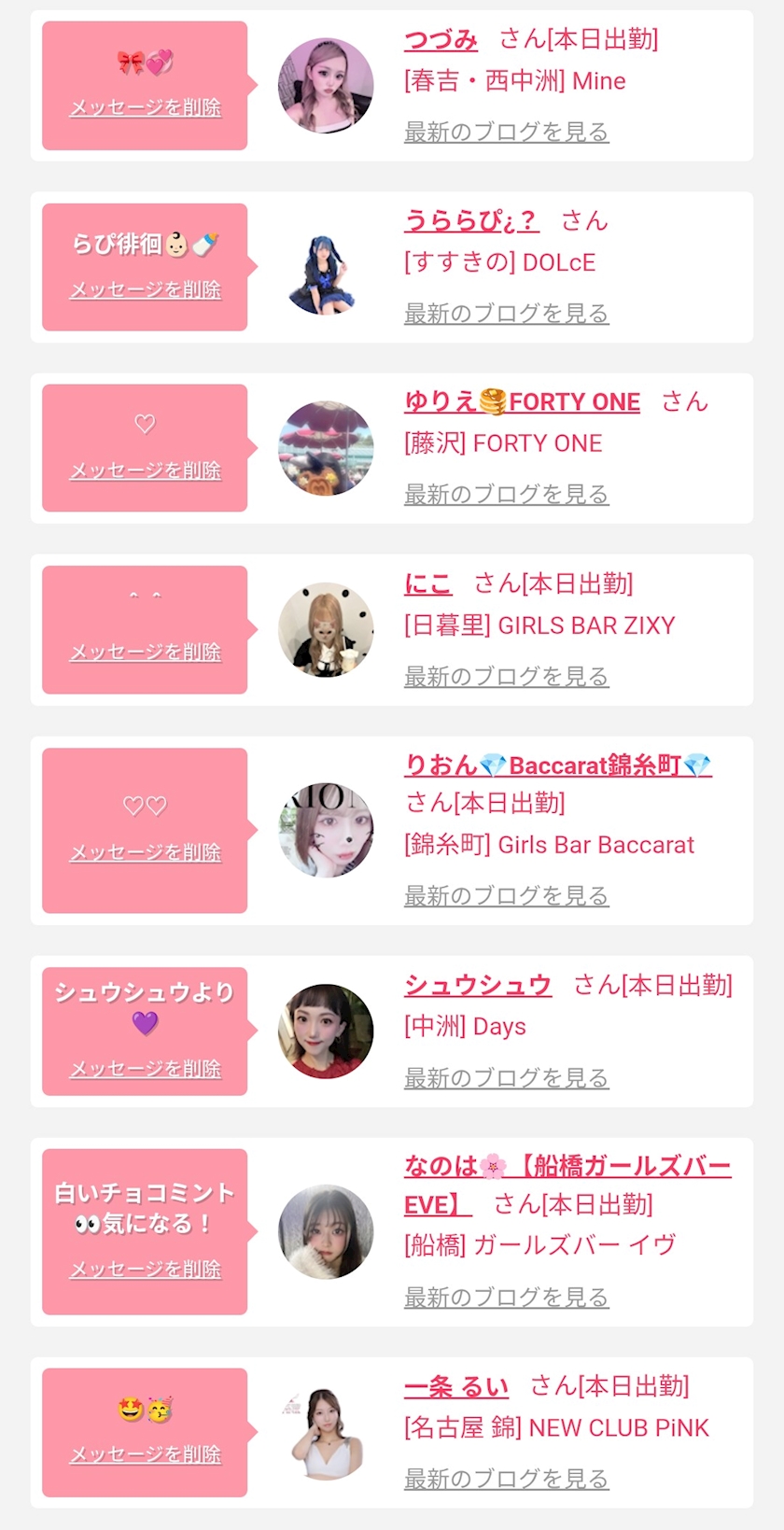Open つづみ's profile name link
784x1530 pixels.
pyautogui.click(x=441, y=39)
